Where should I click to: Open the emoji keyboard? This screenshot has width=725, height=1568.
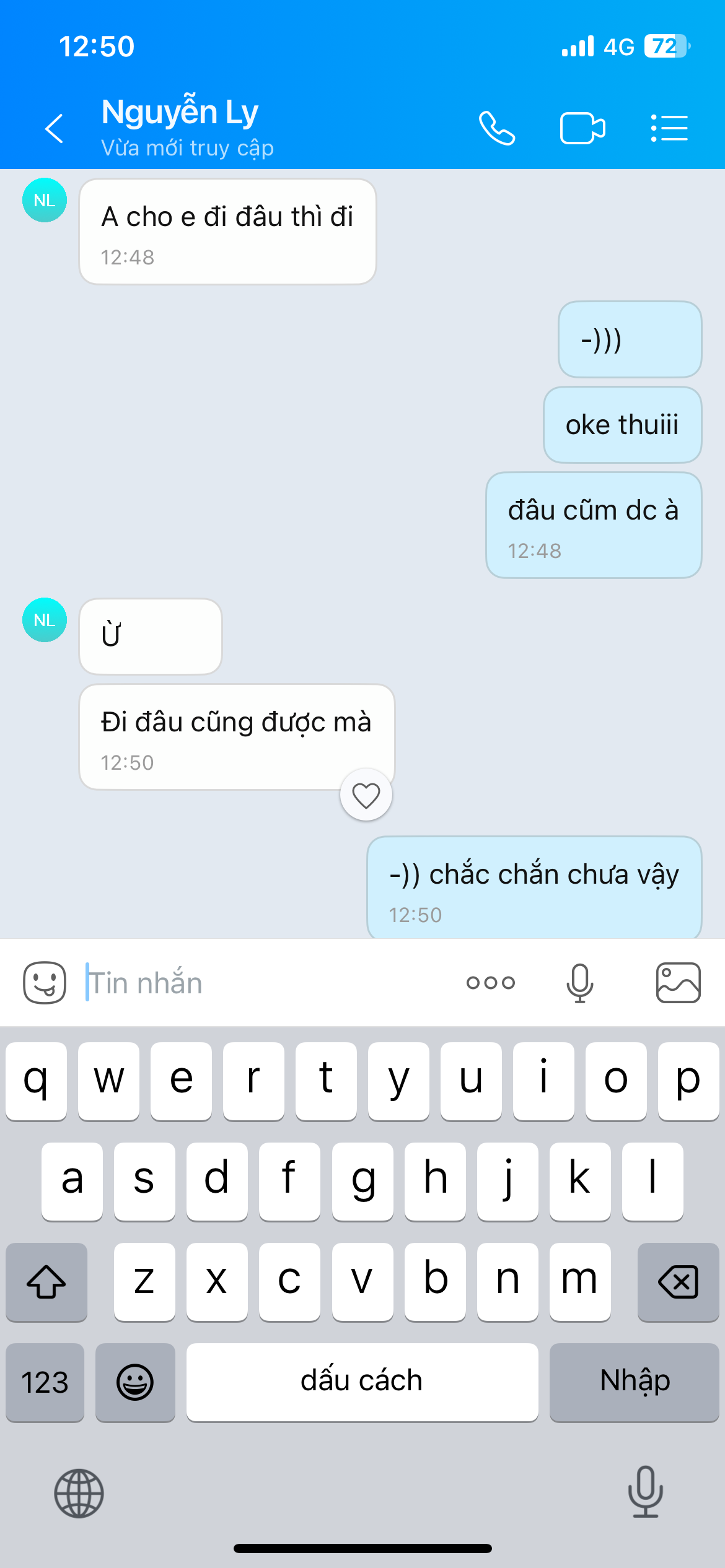coord(135,1382)
